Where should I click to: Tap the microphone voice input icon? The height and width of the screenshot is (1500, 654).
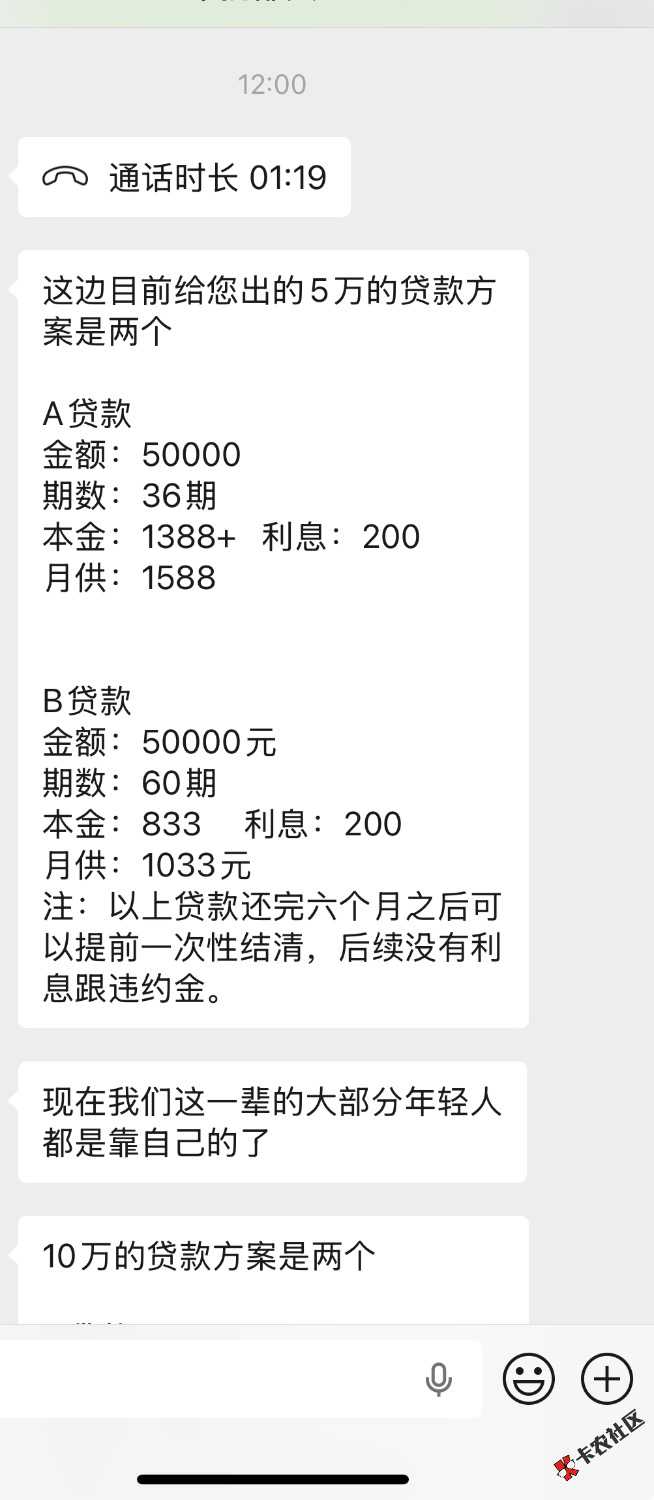pyautogui.click(x=438, y=1380)
